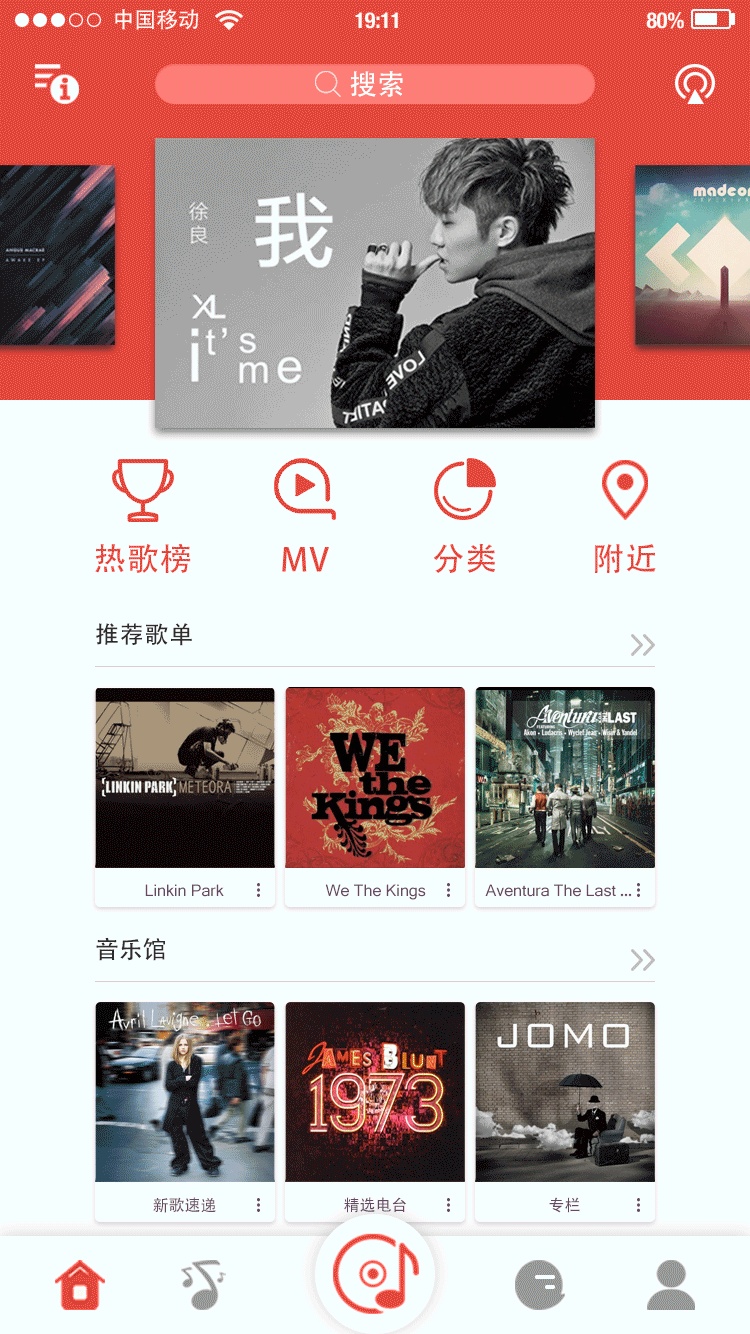Expand 音乐馆 with the double arrow
Viewport: 750px width, 1334px height.
pos(642,960)
